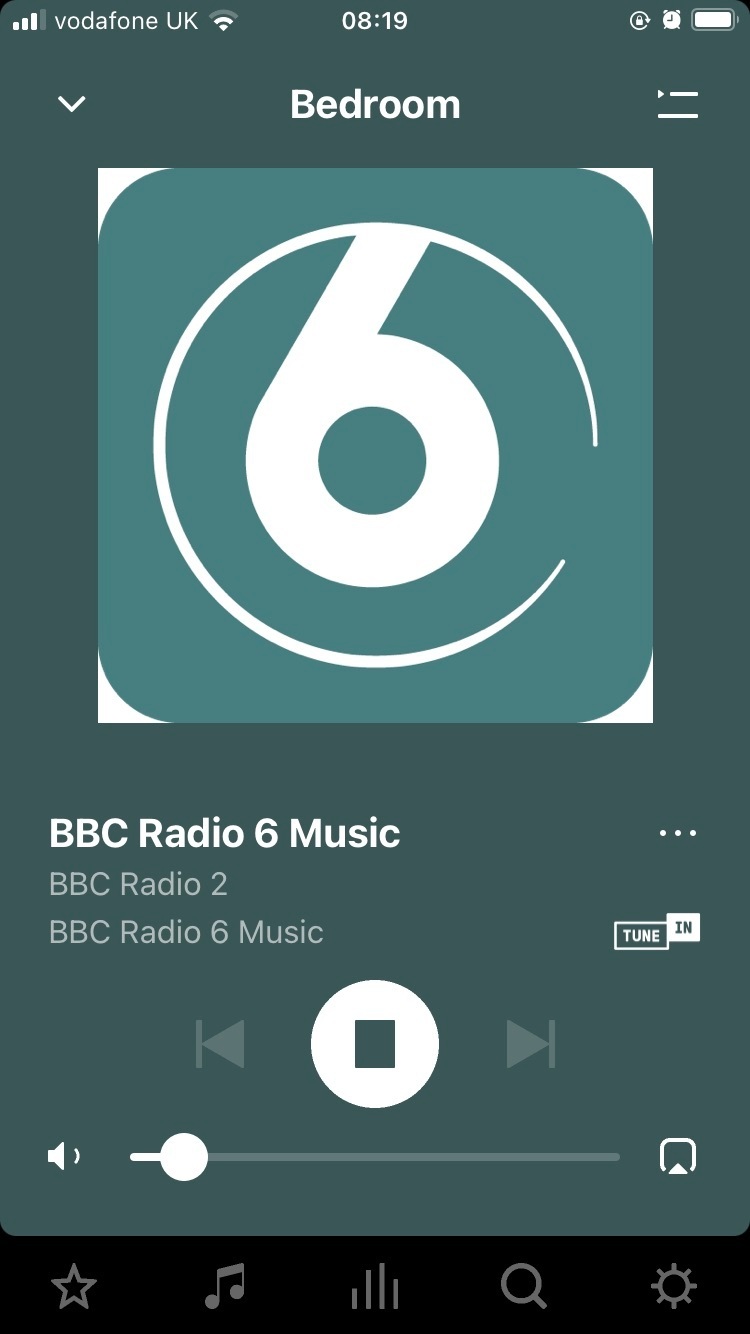Collapse the now playing screen with the down chevron

(72, 104)
